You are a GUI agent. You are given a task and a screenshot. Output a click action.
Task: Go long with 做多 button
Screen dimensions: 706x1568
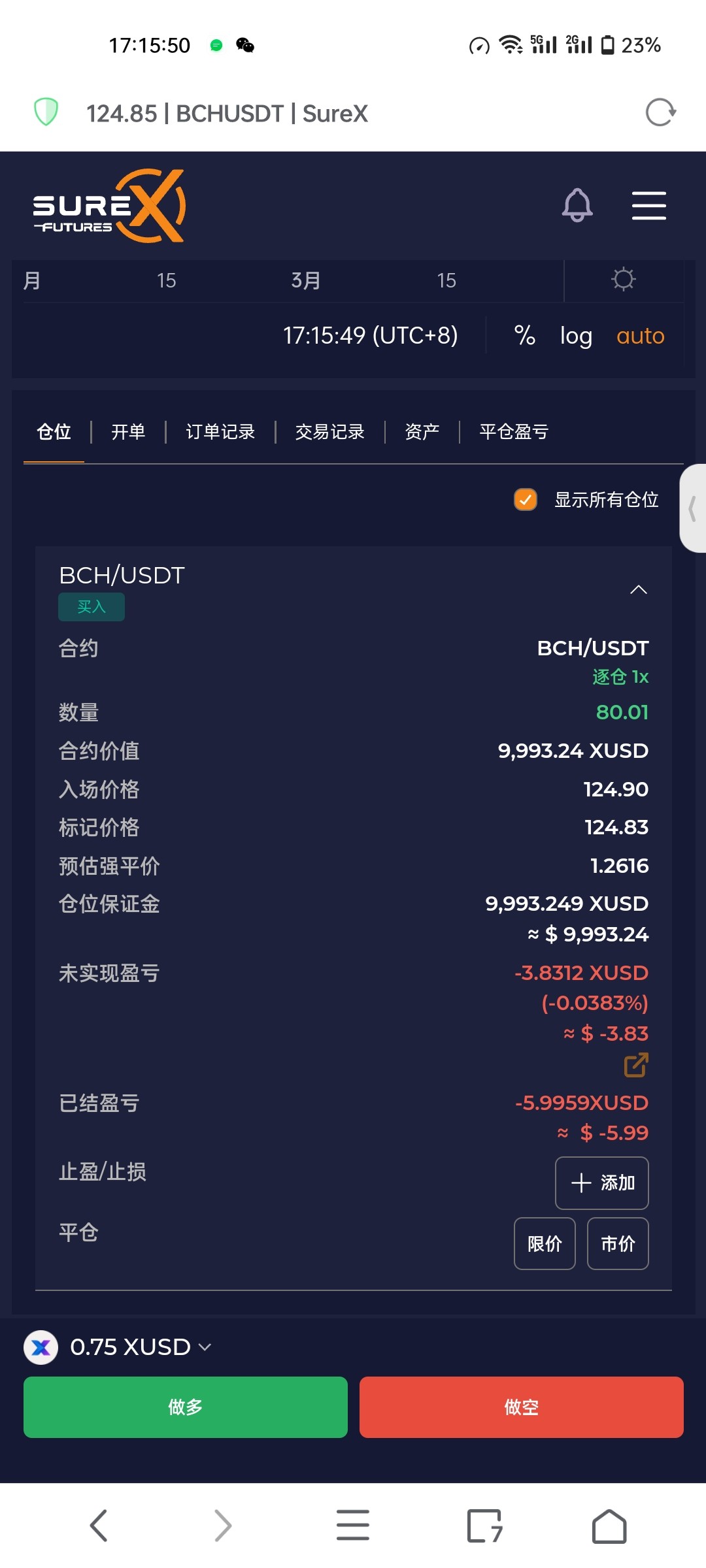pos(186,1407)
